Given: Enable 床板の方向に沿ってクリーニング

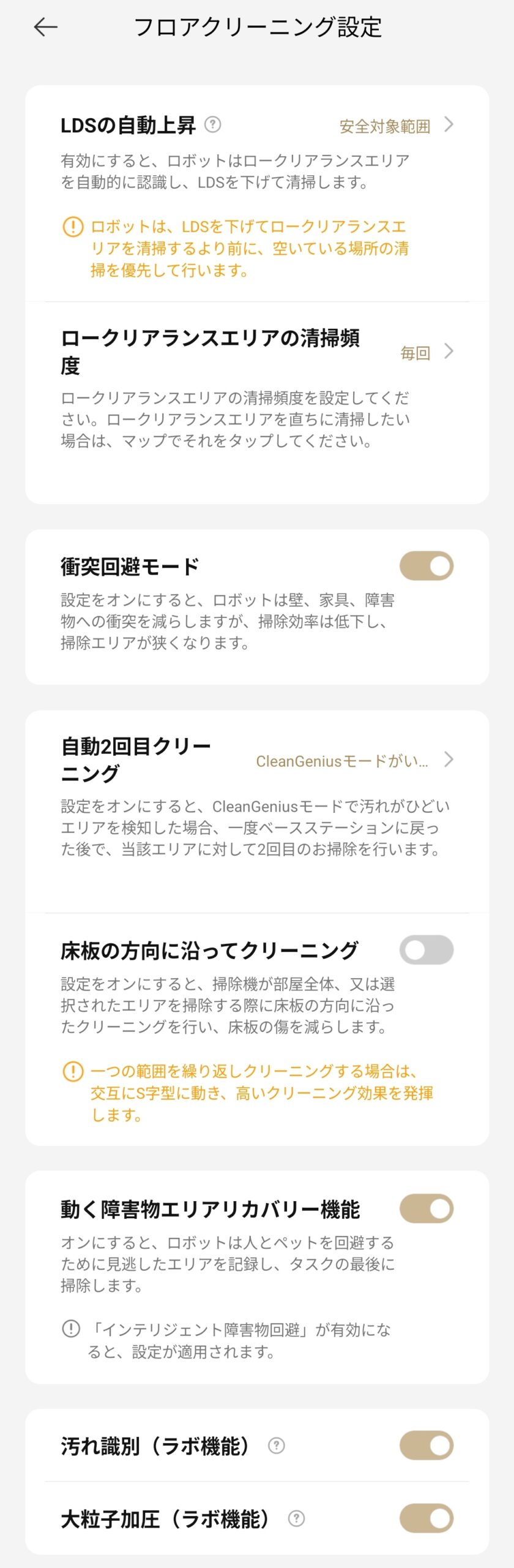Looking at the screenshot, I should 426,950.
